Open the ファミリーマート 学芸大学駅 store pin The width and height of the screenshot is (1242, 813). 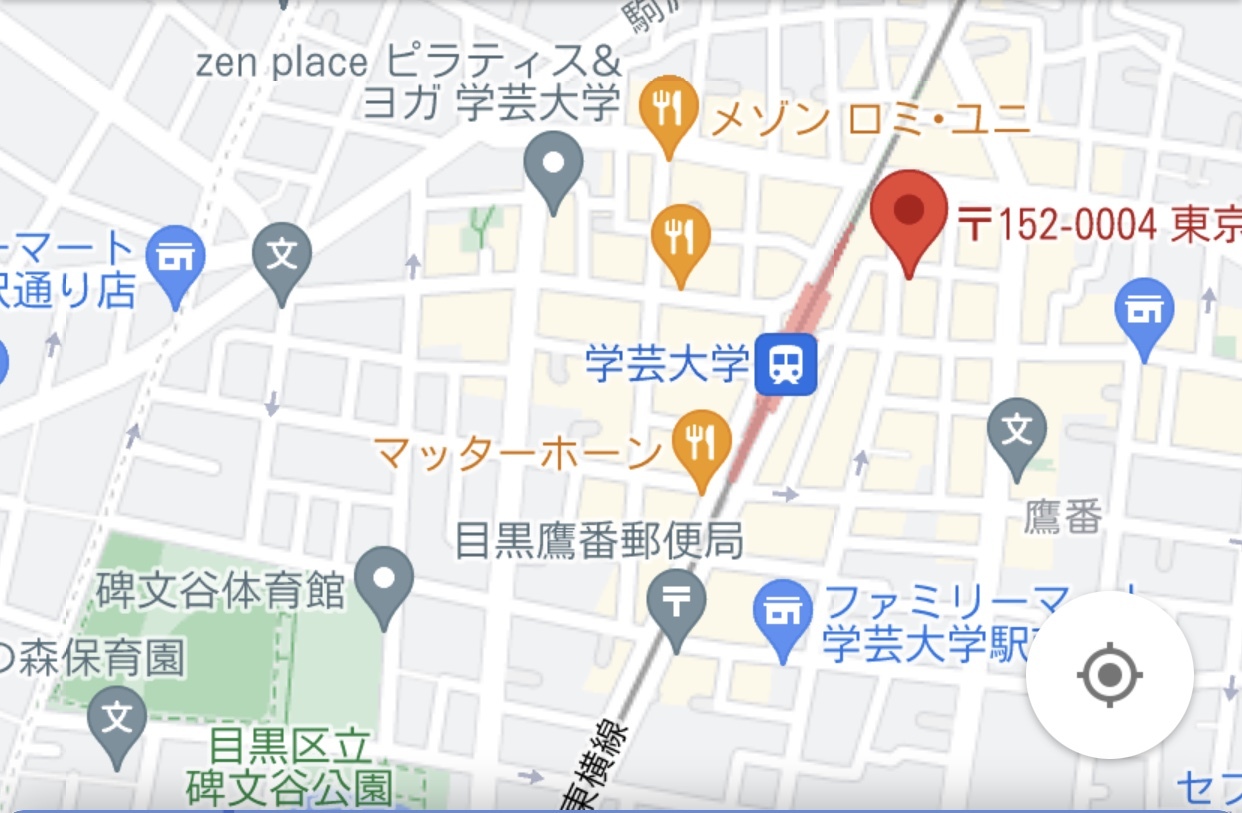[x=784, y=610]
